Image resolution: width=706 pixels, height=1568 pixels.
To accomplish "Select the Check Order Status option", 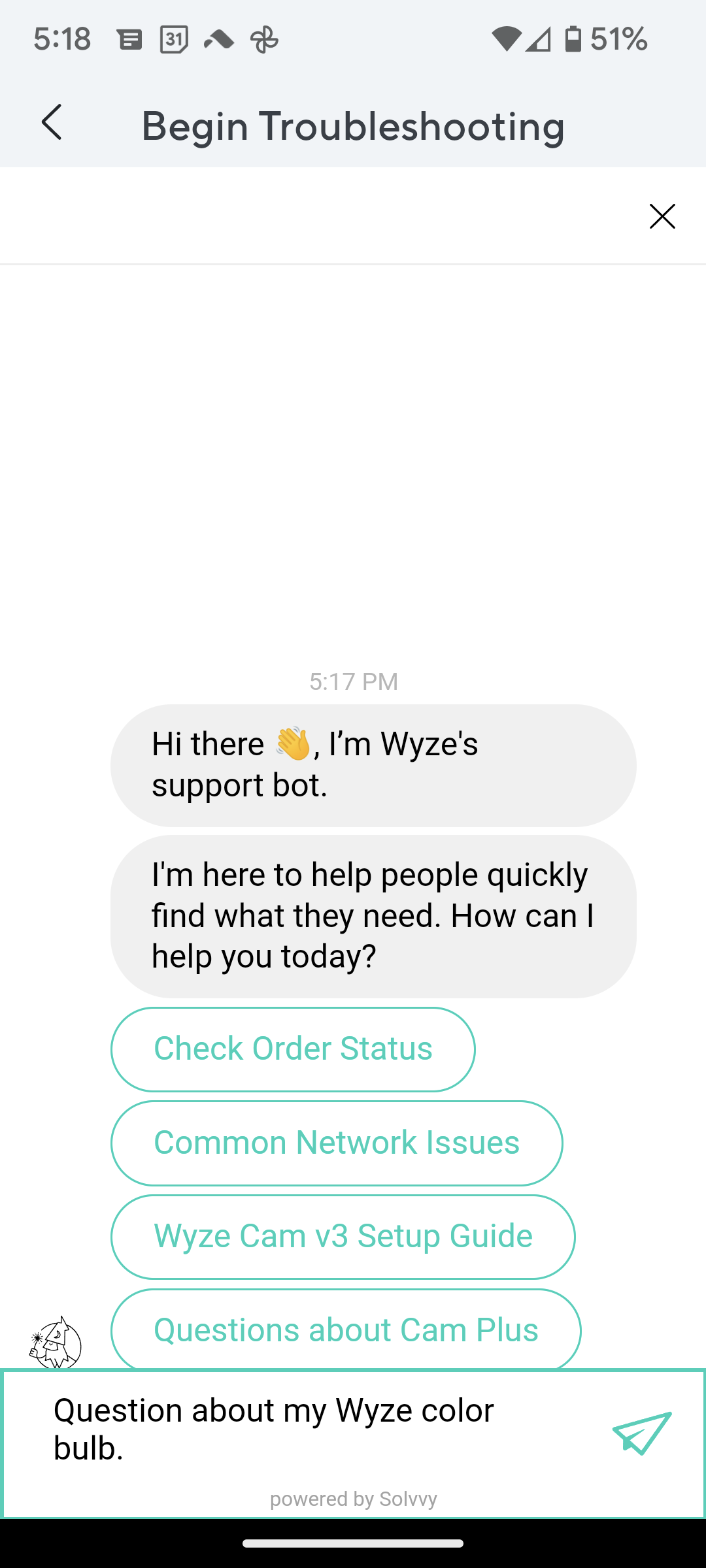I will tap(293, 1049).
